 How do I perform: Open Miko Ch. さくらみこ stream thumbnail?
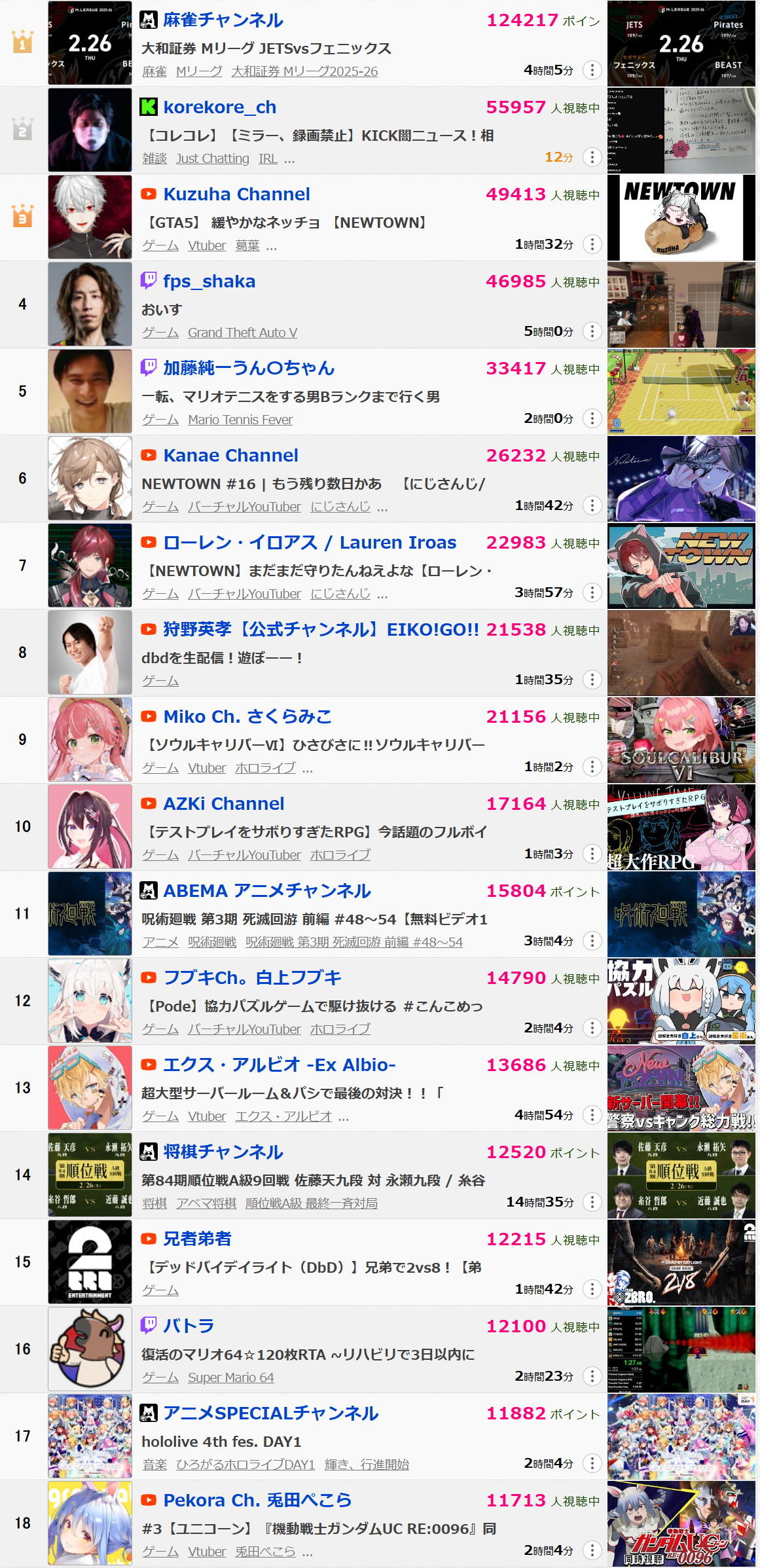[x=681, y=740]
